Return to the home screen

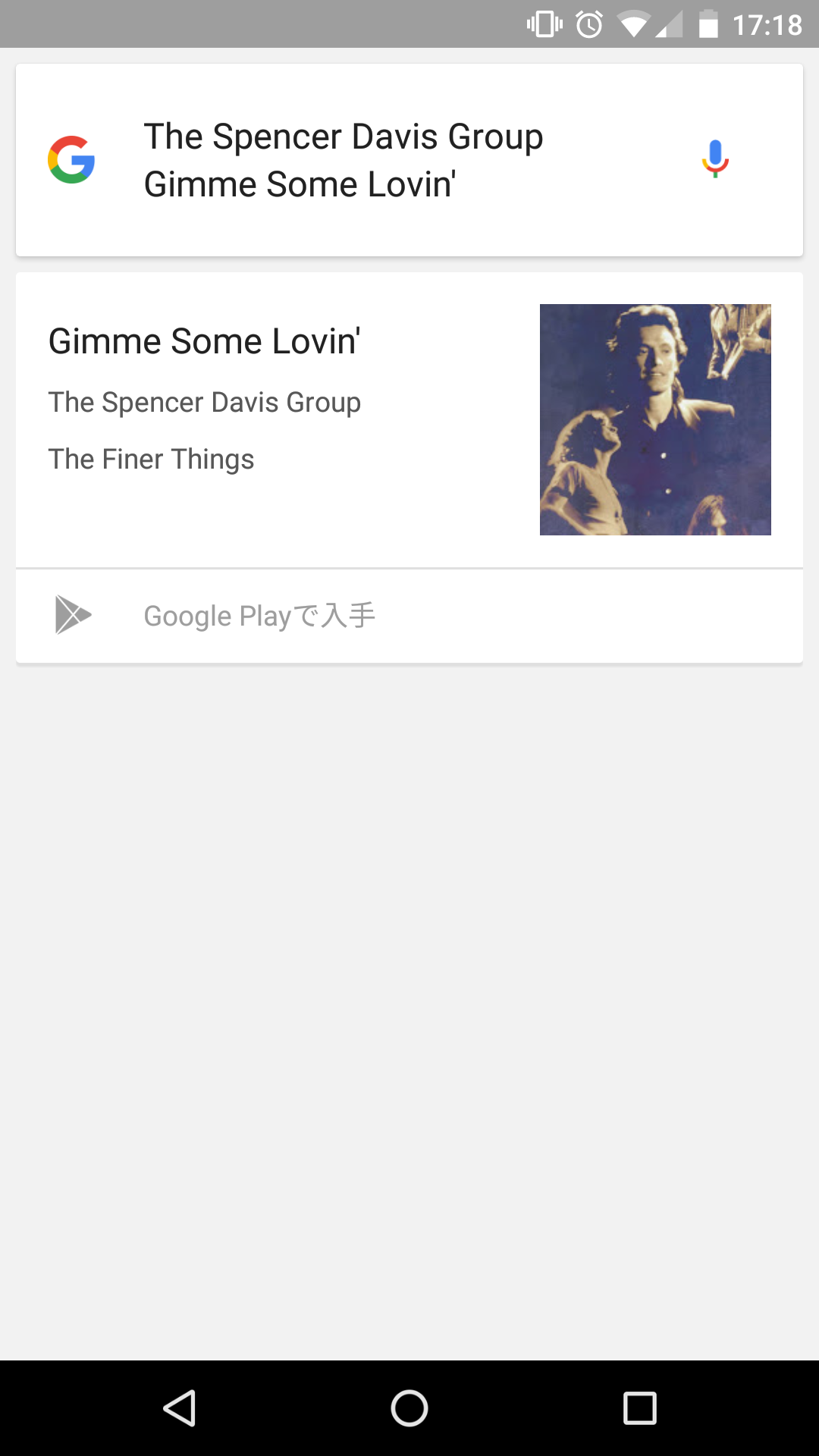(x=409, y=1408)
